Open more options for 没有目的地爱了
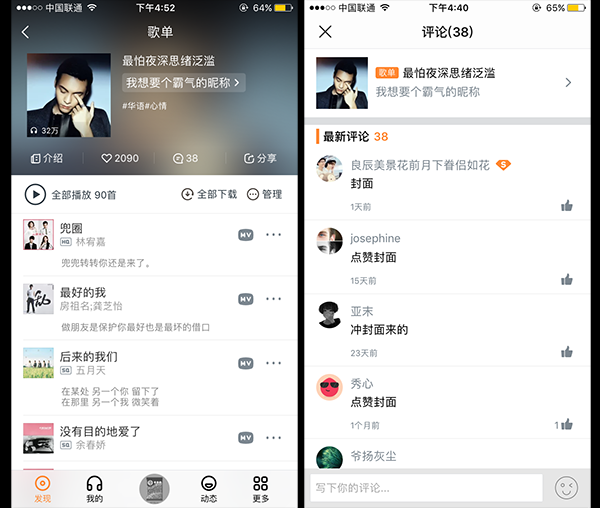 click(274, 437)
